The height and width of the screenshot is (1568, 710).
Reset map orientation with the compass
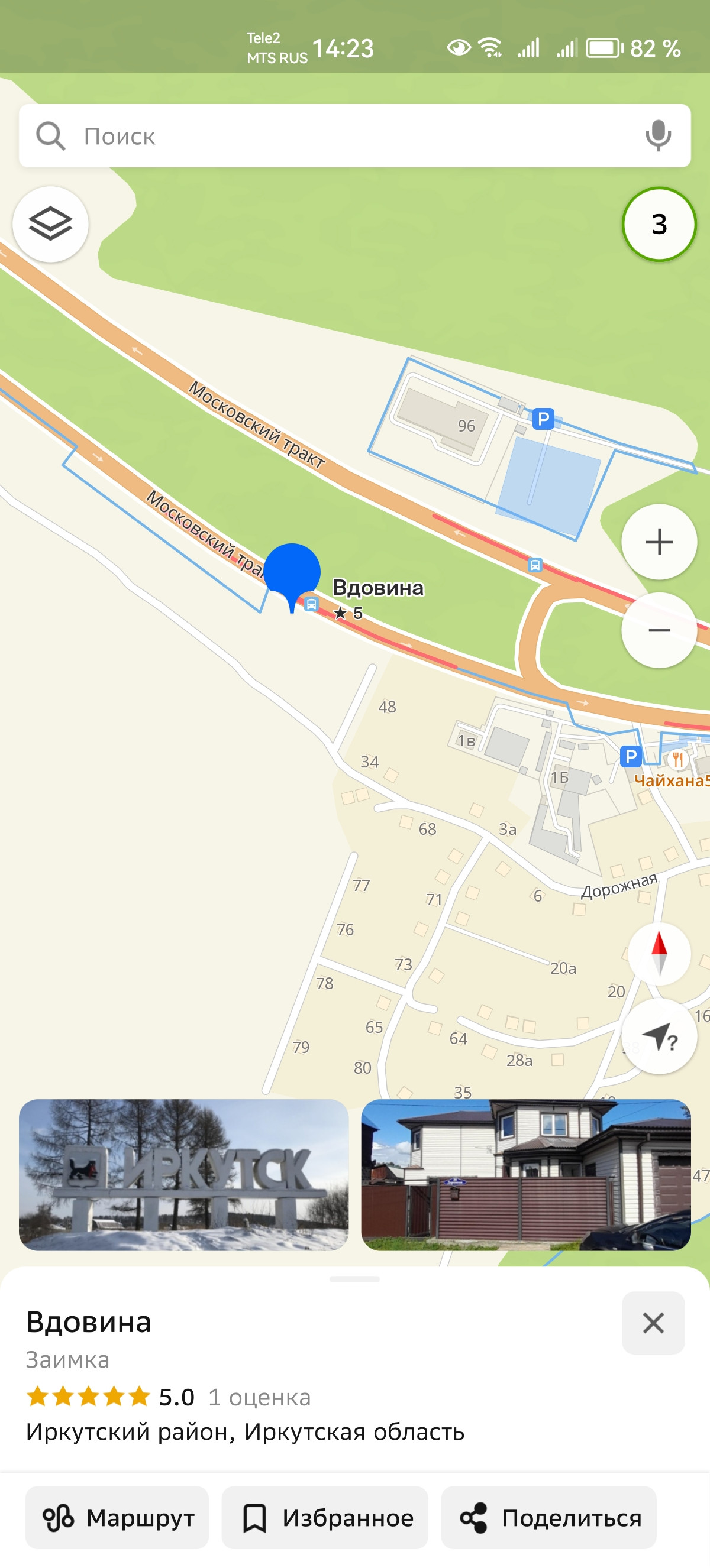point(659,953)
